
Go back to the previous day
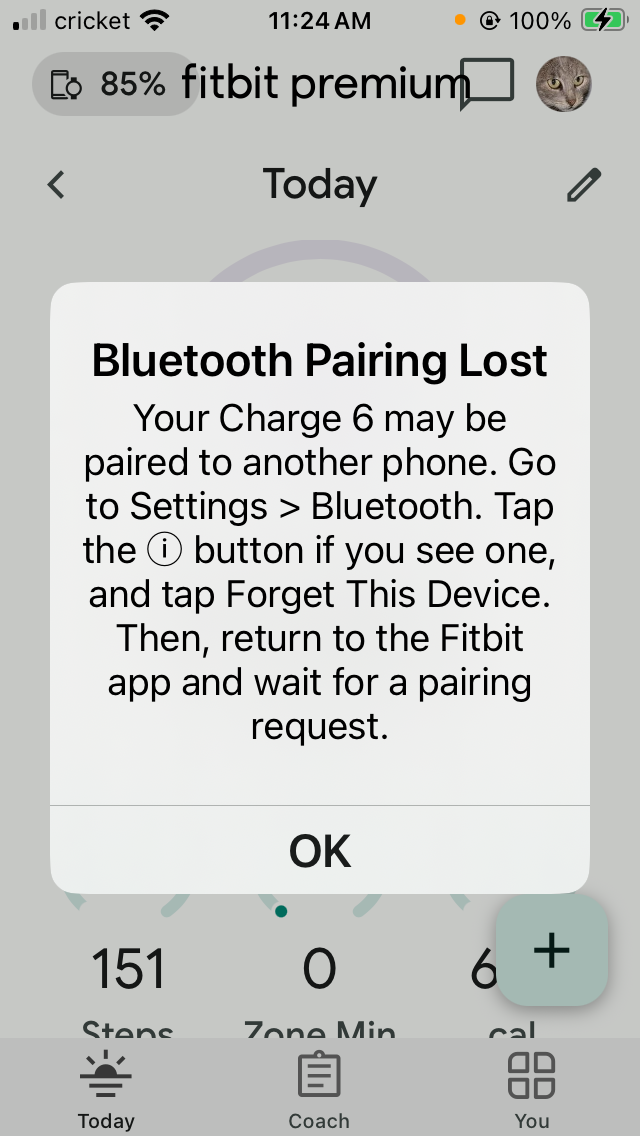point(57,185)
